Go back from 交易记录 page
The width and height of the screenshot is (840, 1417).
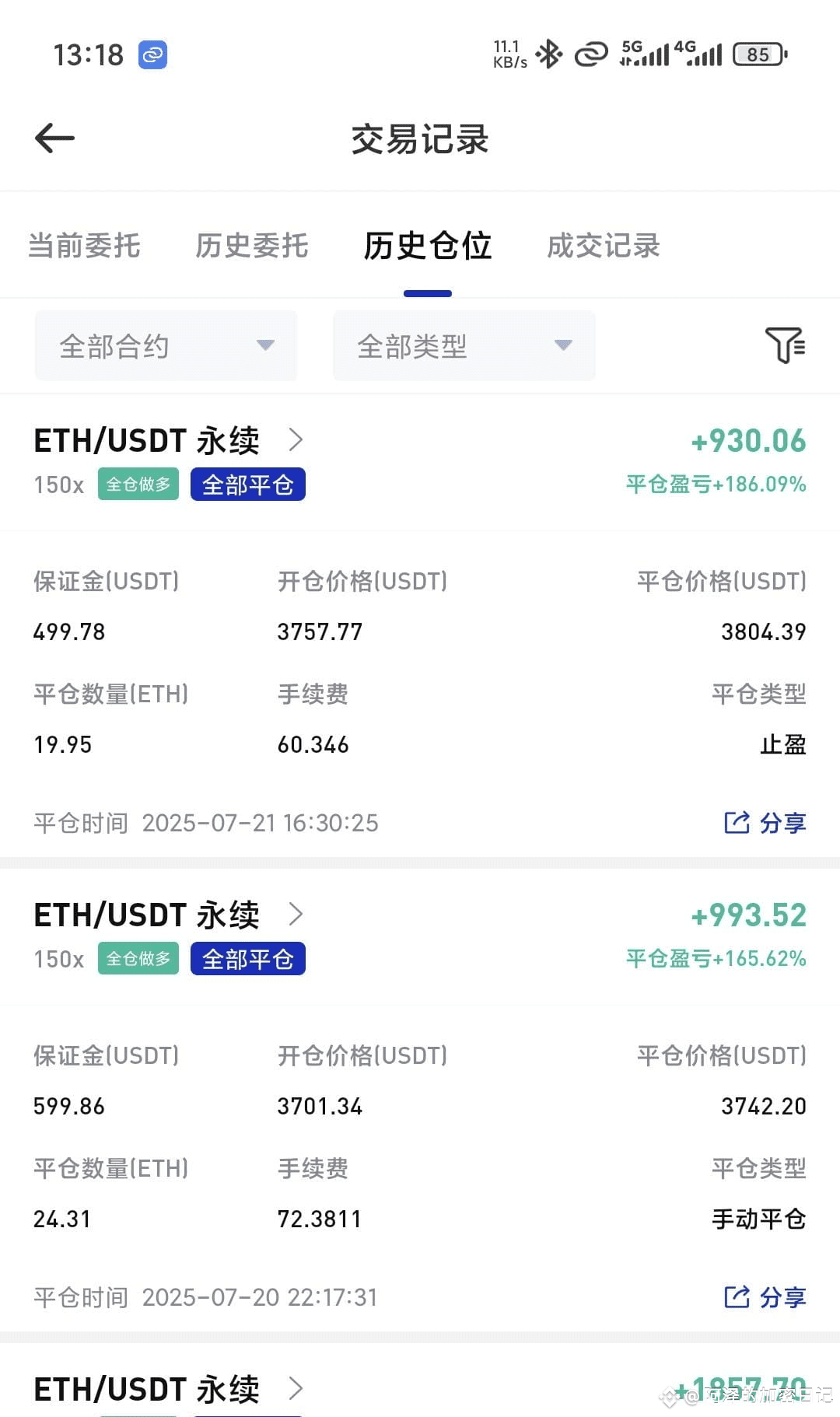(54, 138)
